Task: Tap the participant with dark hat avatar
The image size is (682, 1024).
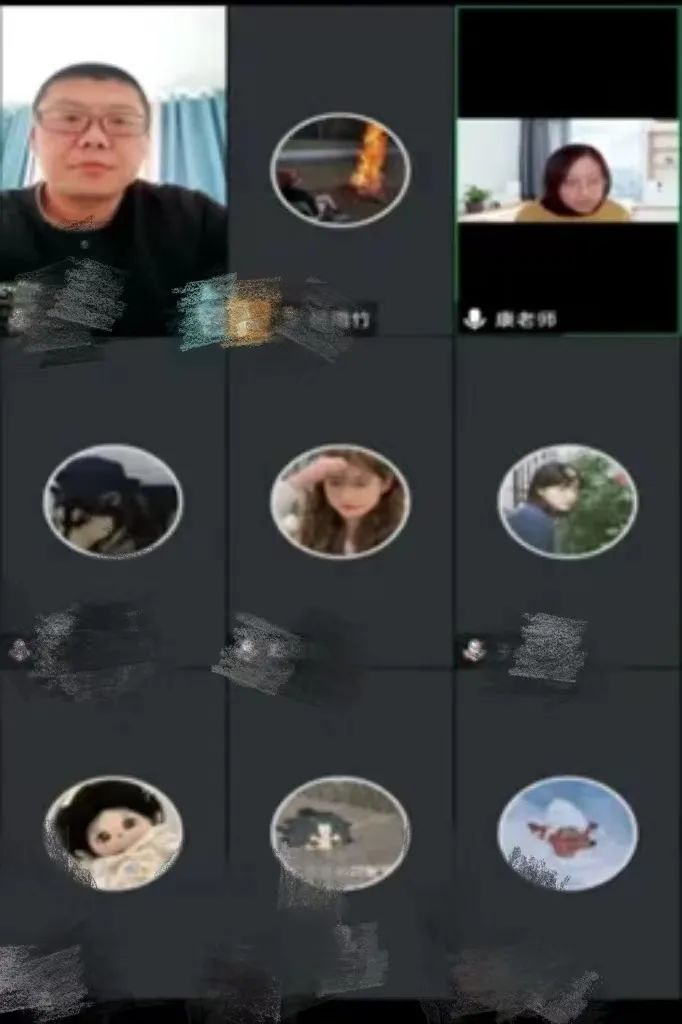Action: [113, 500]
